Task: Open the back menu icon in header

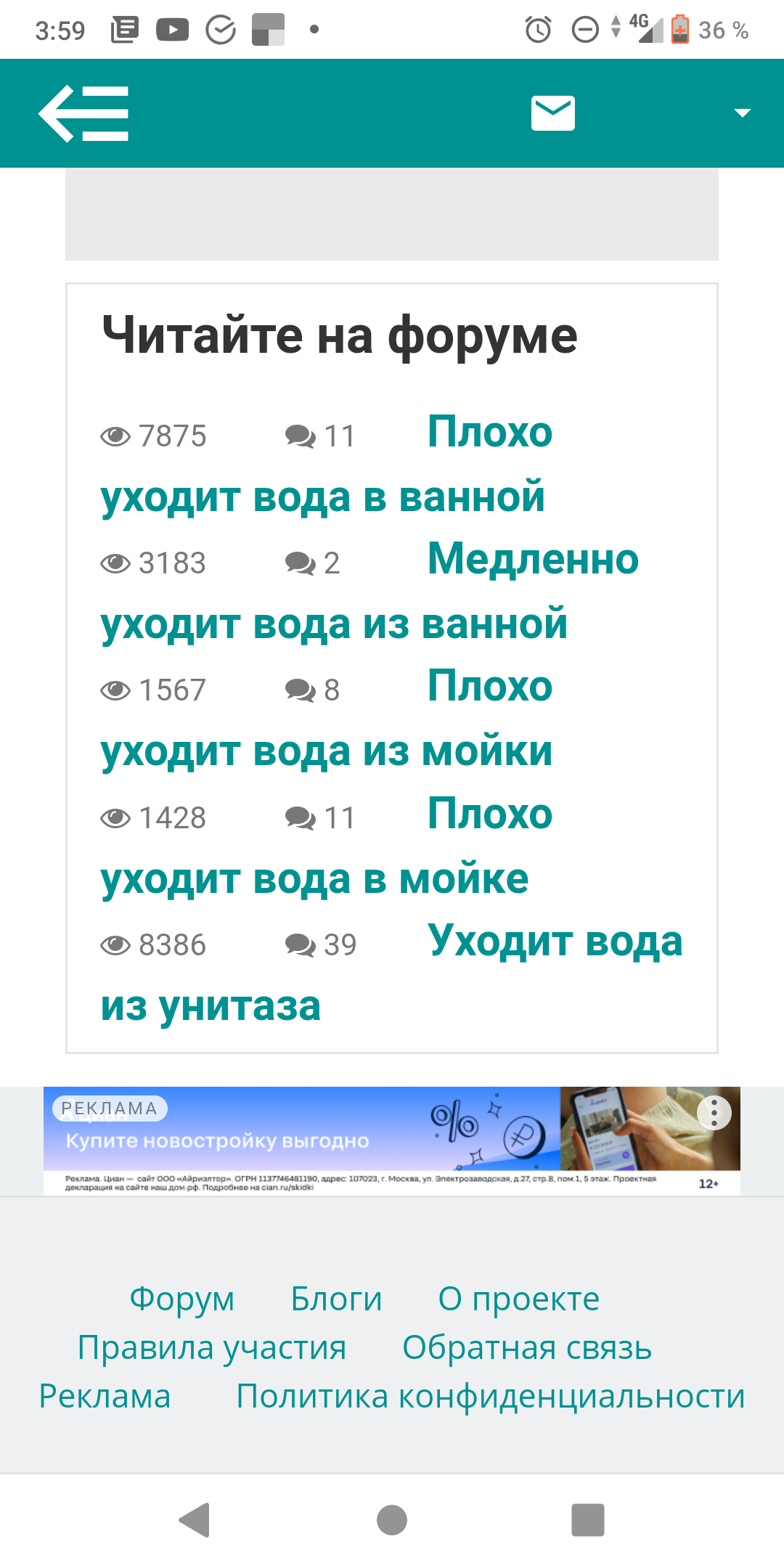Action: pyautogui.click(x=83, y=113)
